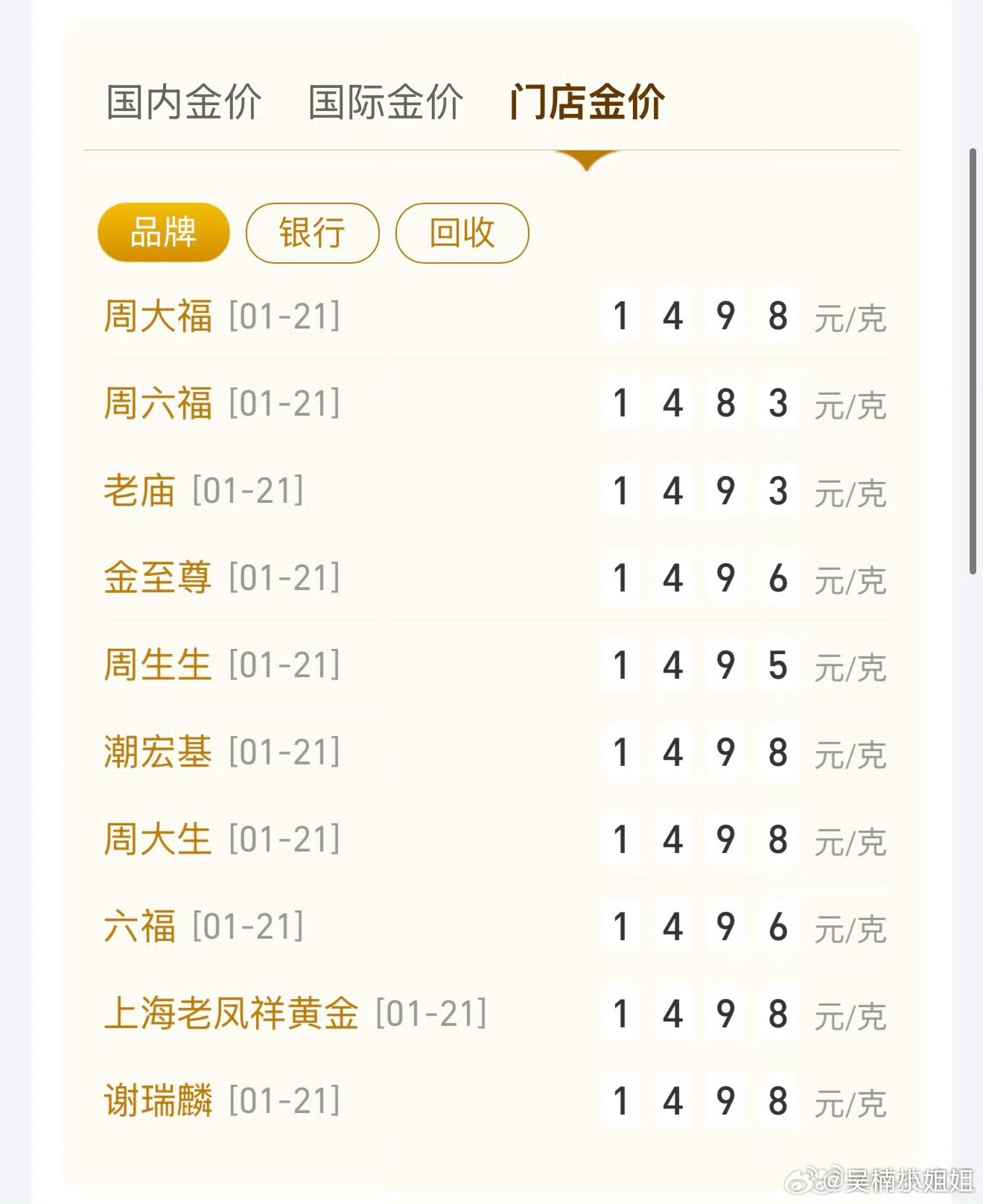Switch to the 国内金价 tab
The height and width of the screenshot is (1204, 983).
183,103
